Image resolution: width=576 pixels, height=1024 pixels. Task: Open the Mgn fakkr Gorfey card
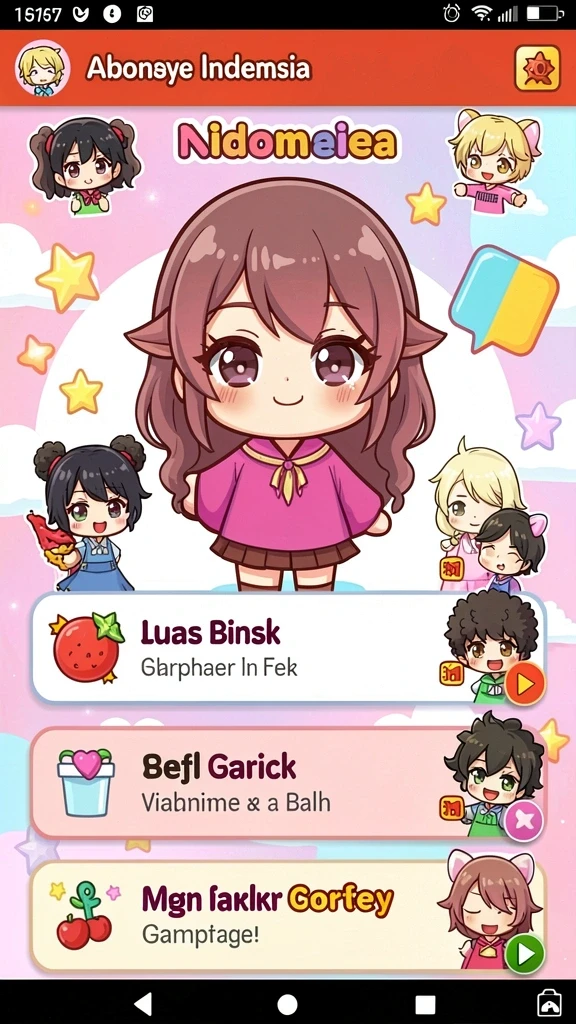coord(288,916)
